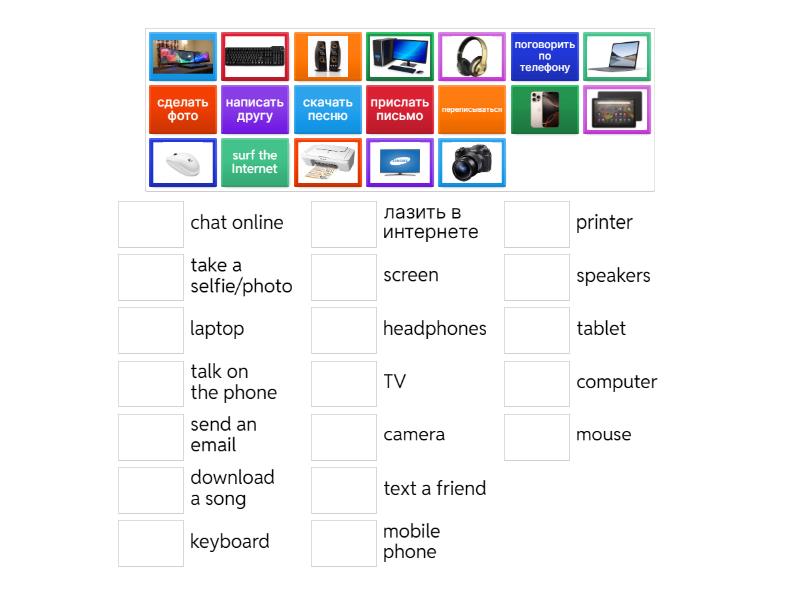Choose the 'прислать письмо' tile

coord(400,109)
